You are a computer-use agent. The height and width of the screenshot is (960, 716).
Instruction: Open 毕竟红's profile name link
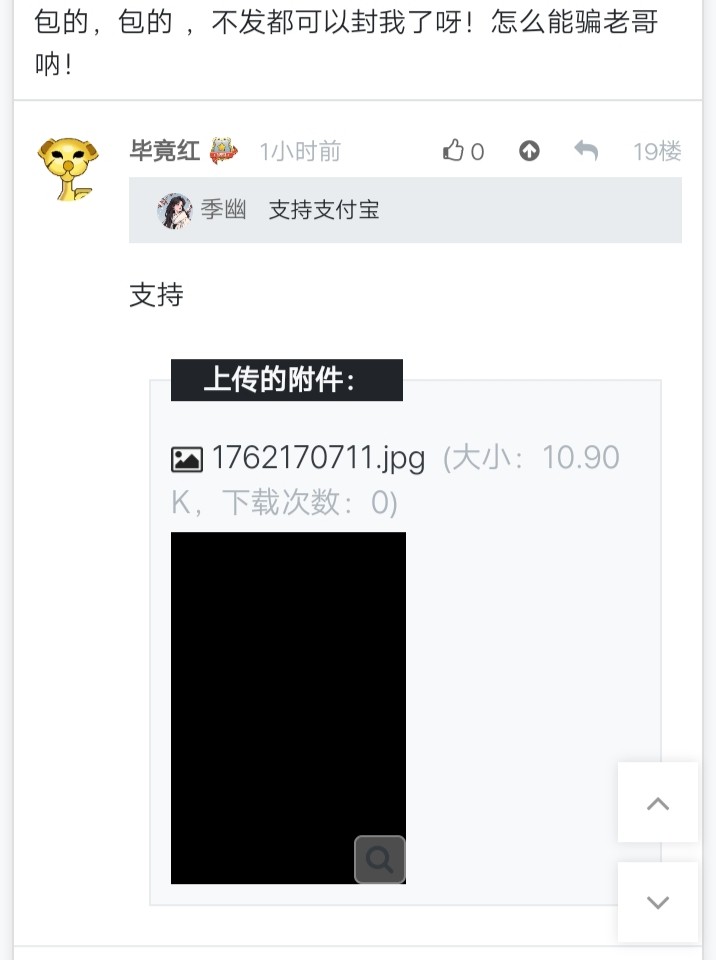(165, 151)
